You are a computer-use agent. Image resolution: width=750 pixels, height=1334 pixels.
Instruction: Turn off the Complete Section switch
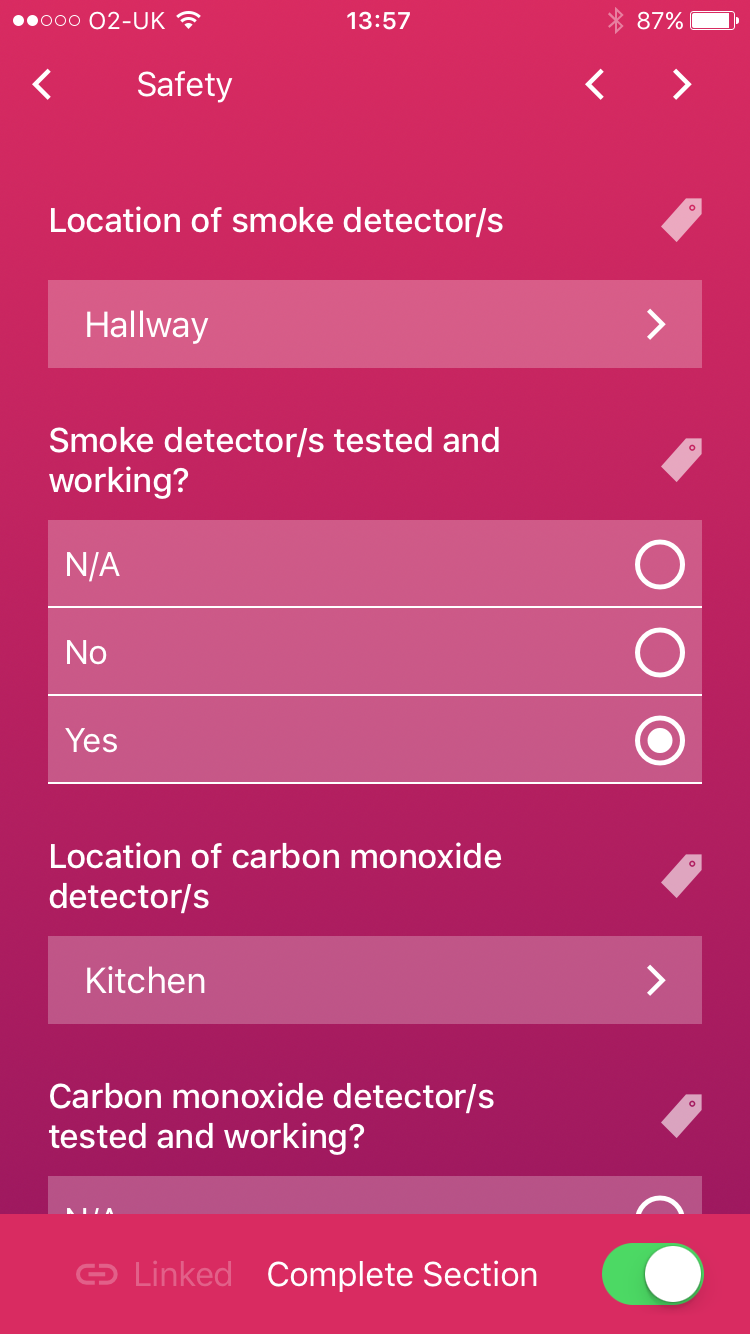[652, 1274]
